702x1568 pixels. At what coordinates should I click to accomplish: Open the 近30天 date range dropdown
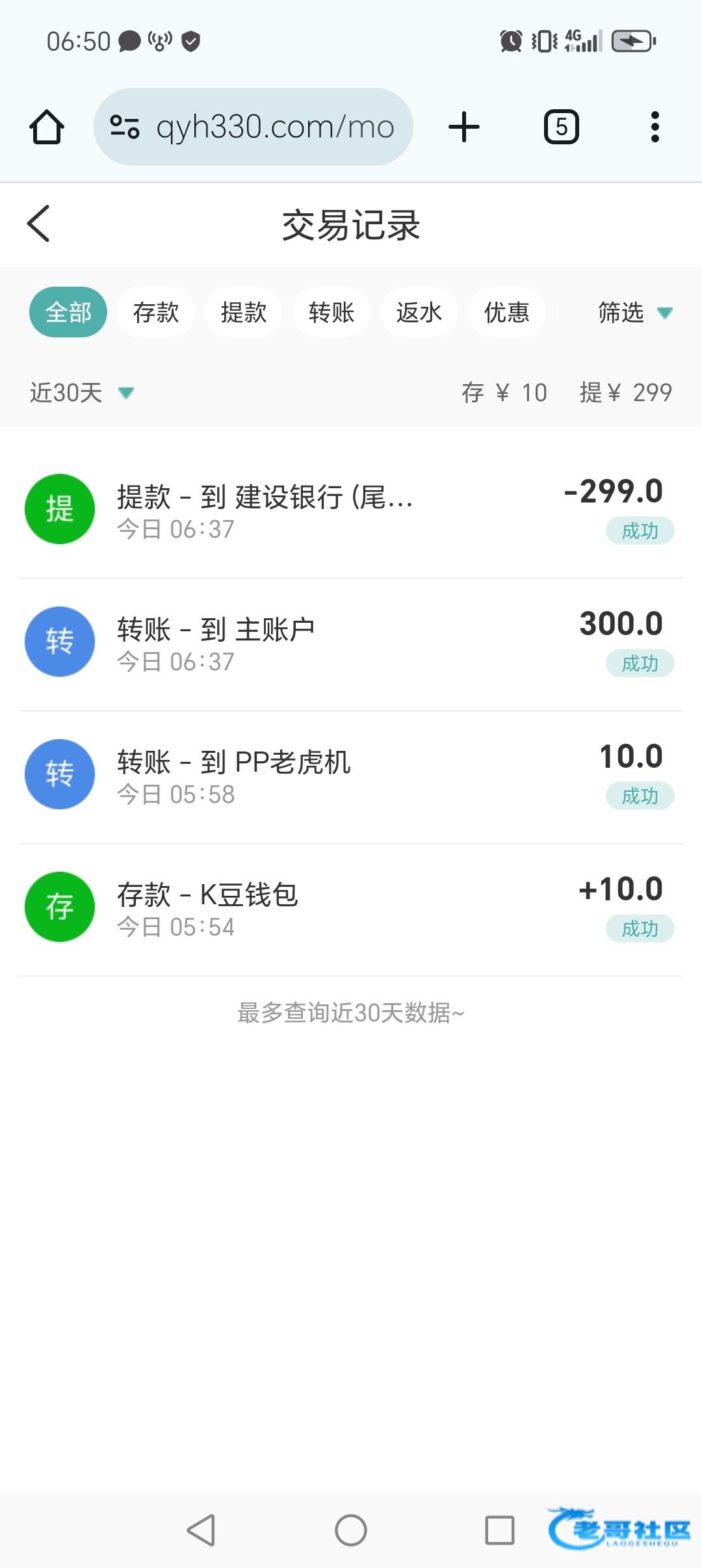coord(82,393)
